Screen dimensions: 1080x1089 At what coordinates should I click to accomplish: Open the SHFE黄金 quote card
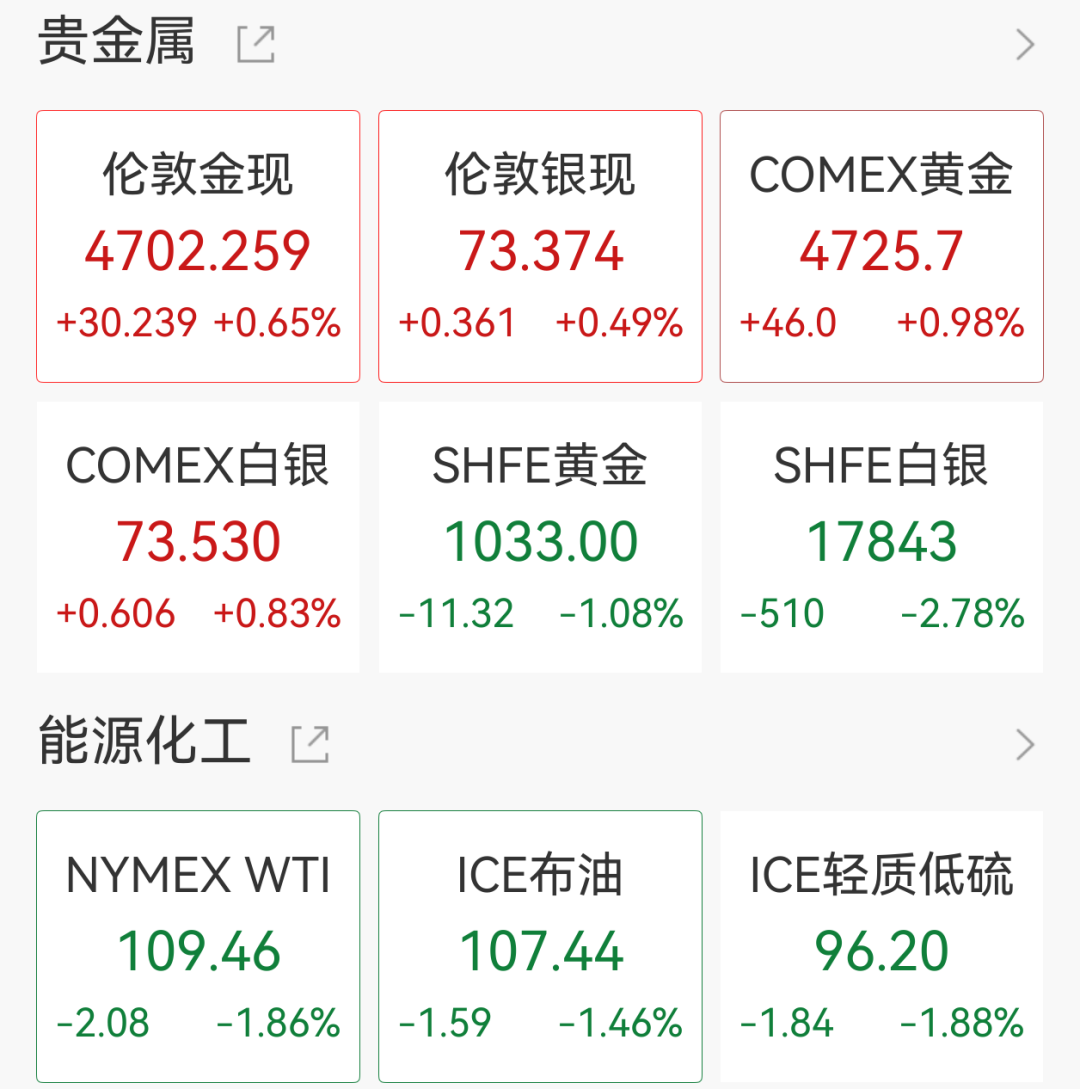[x=540, y=537]
